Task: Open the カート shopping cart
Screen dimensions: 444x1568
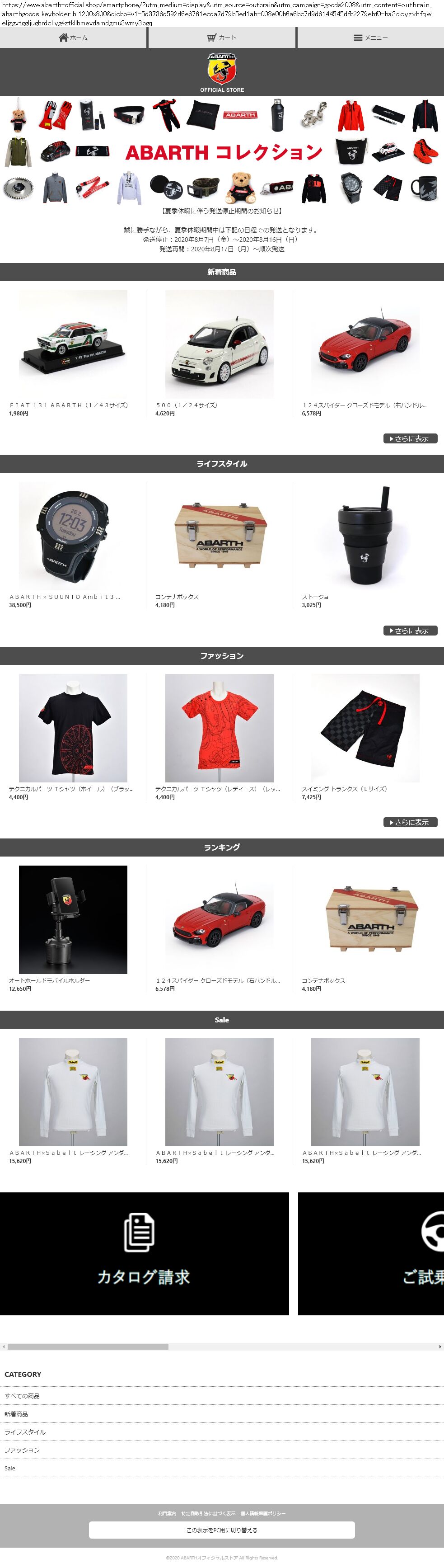Action: pos(221,38)
